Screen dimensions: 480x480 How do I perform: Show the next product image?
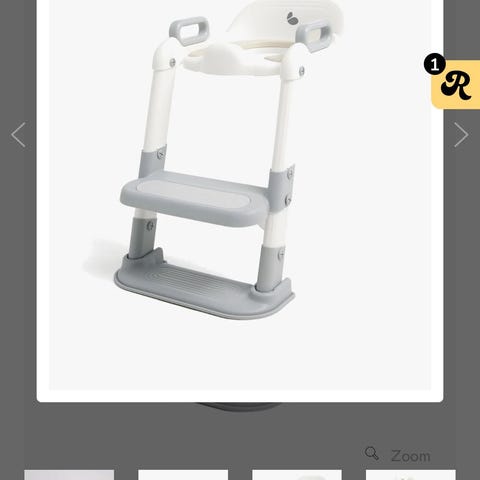pos(461,135)
